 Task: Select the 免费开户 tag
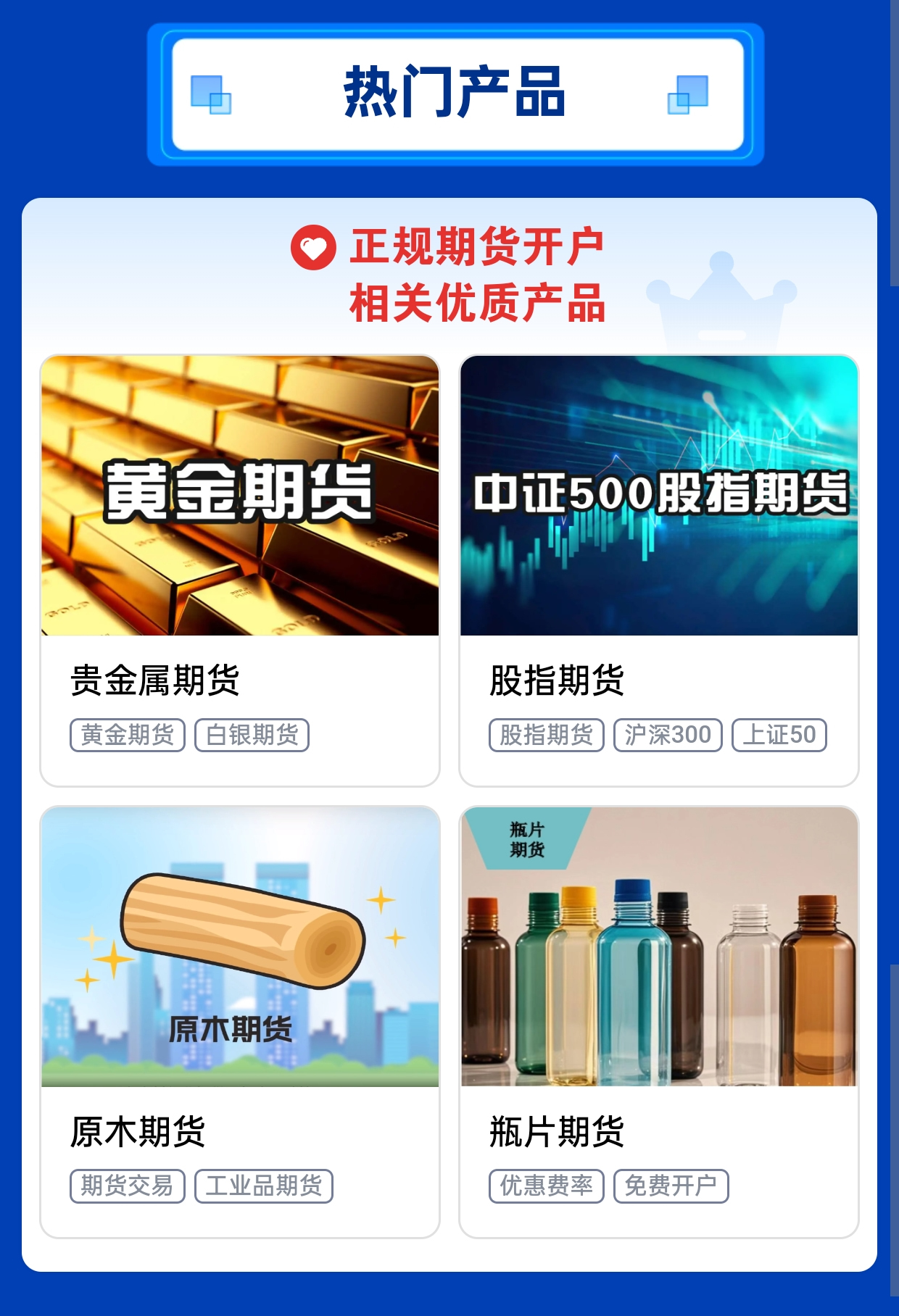(x=671, y=1186)
